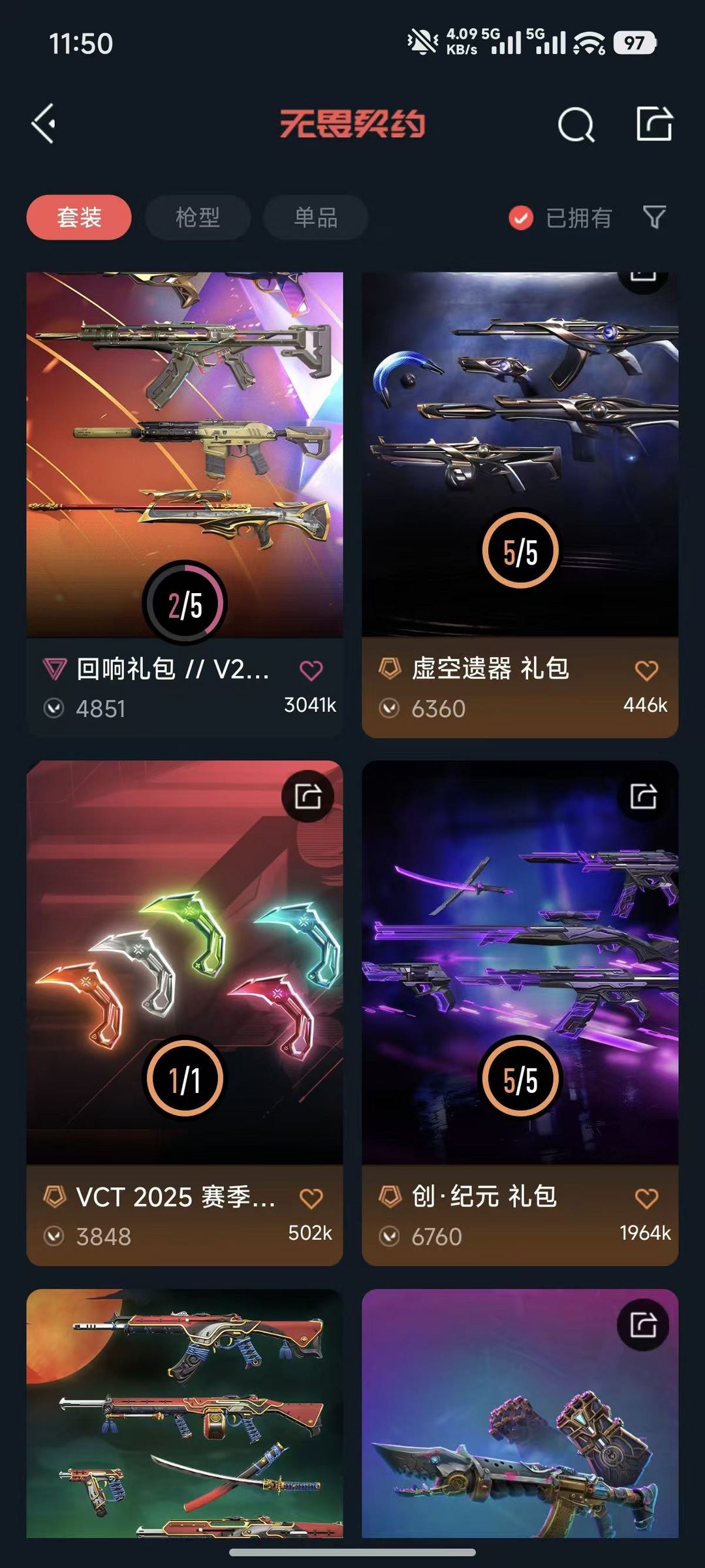Viewport: 705px width, 1568px height.
Task: Select the 套装 tab
Action: 79,217
